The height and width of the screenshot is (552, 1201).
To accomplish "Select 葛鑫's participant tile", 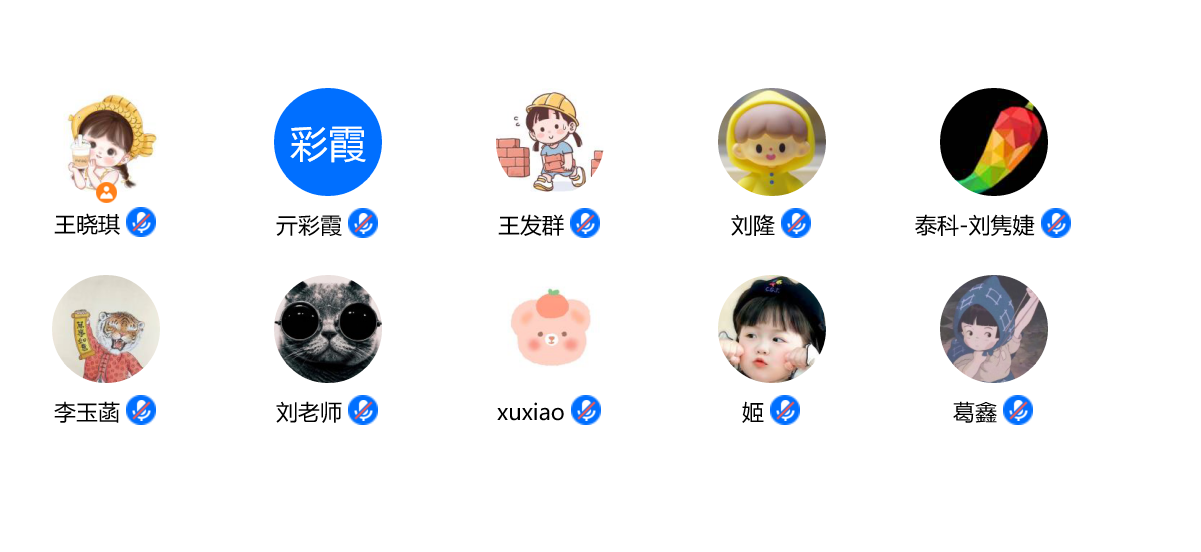I will pyautogui.click(x=994, y=329).
